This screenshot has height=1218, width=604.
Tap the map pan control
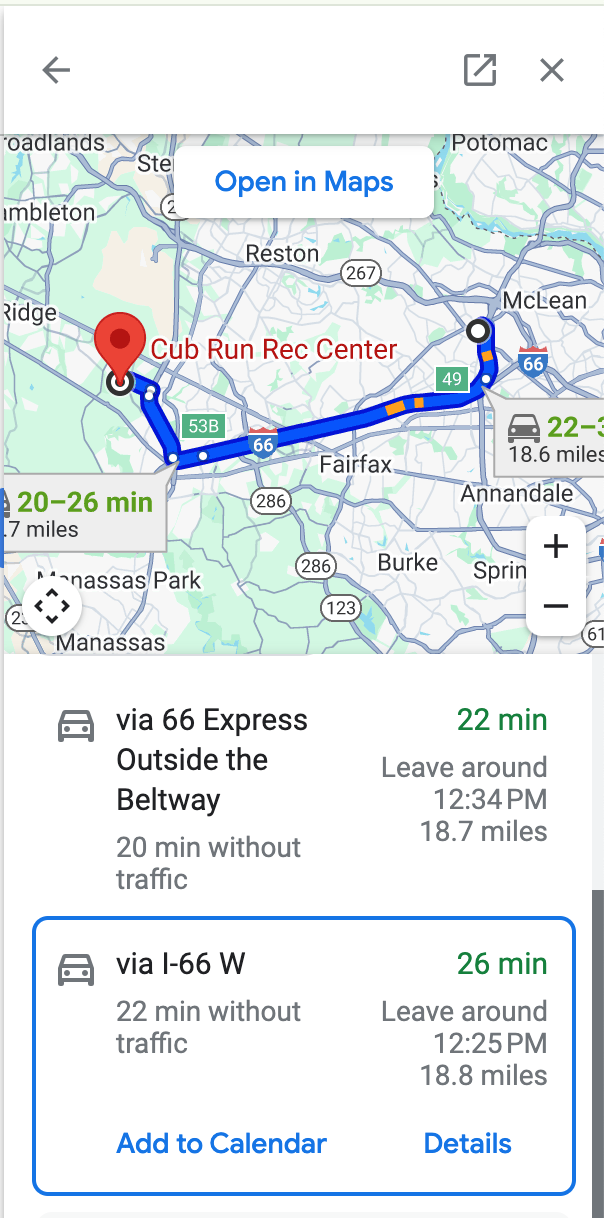point(52,606)
